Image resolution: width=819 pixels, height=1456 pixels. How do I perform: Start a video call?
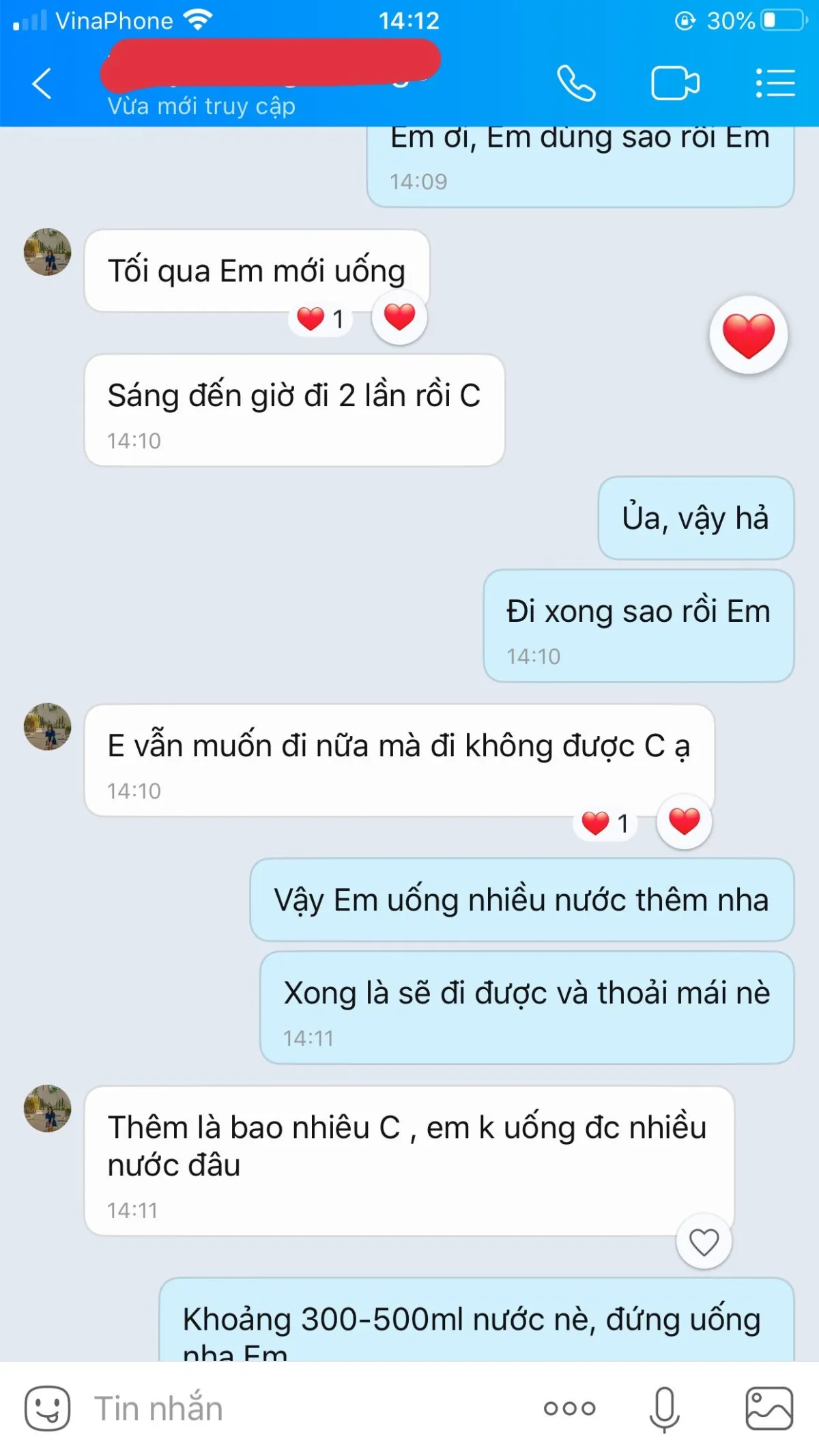pyautogui.click(x=675, y=83)
